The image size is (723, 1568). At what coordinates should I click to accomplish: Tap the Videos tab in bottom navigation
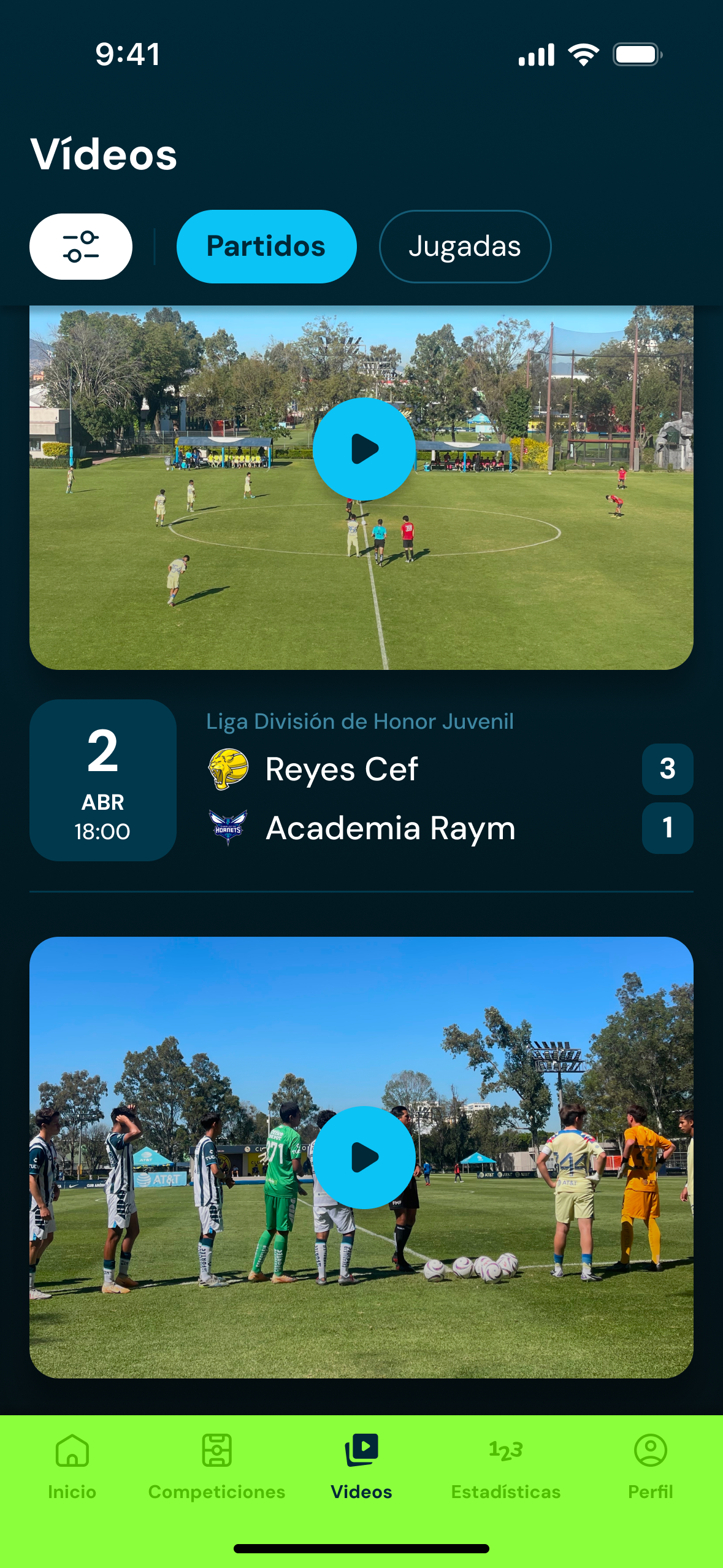[x=361, y=1465]
